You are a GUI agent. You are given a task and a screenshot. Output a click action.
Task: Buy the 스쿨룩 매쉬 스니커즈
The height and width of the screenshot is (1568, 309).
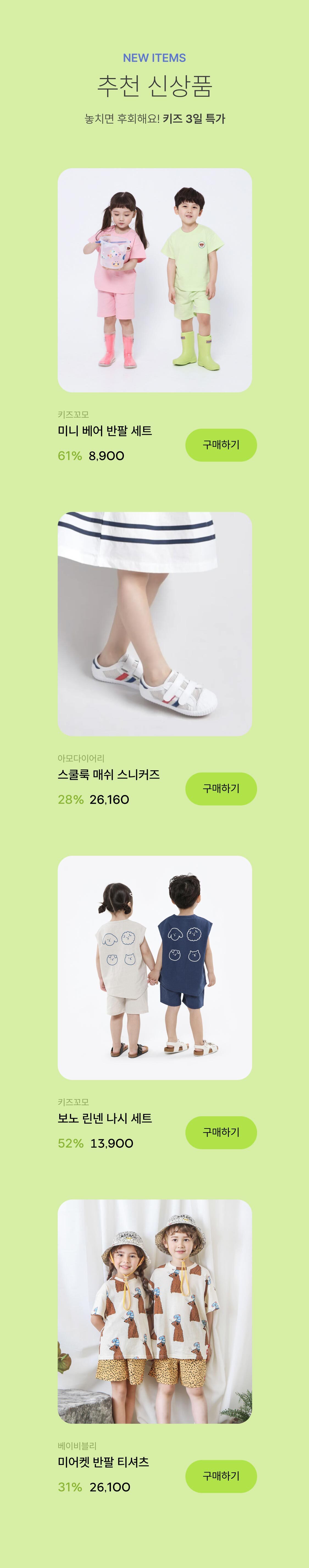tap(221, 788)
